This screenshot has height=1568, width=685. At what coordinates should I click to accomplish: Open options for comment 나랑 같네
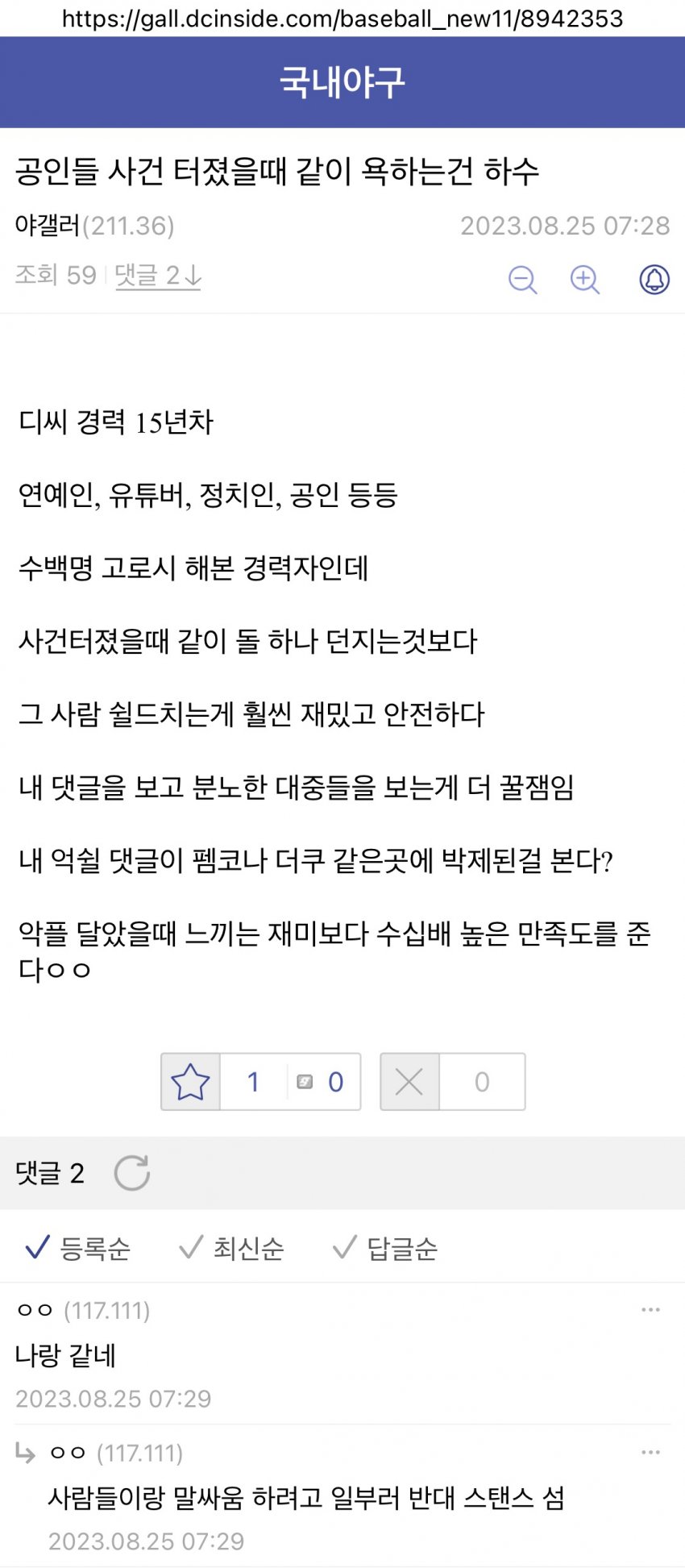click(650, 1310)
